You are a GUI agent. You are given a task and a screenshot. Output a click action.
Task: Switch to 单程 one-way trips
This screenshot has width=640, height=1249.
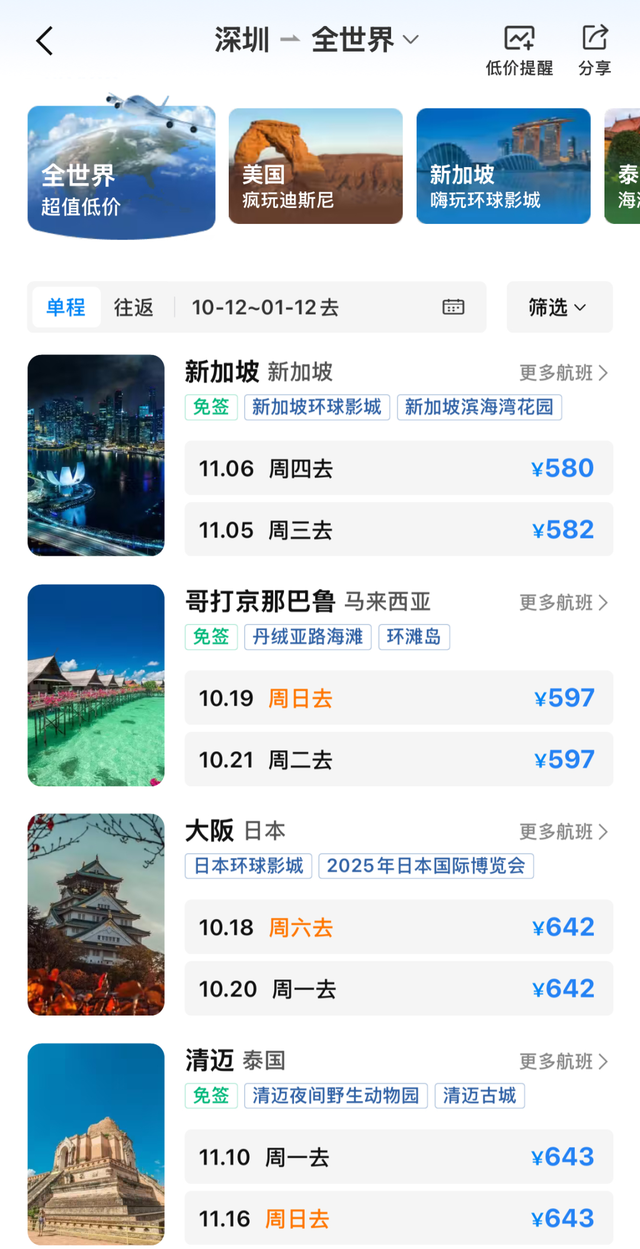66,307
